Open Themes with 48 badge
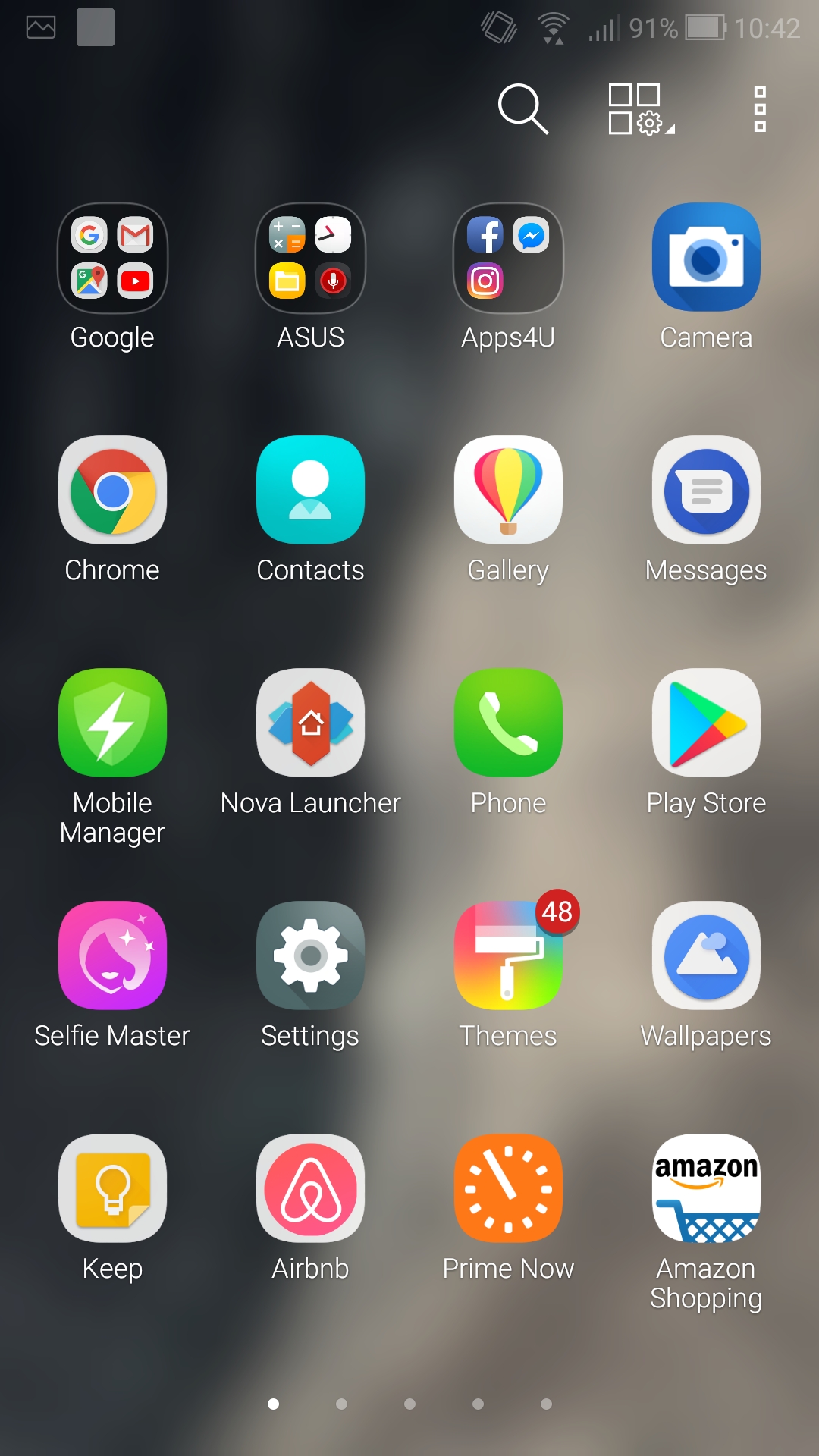Screen dimensions: 819x1456 (x=508, y=956)
